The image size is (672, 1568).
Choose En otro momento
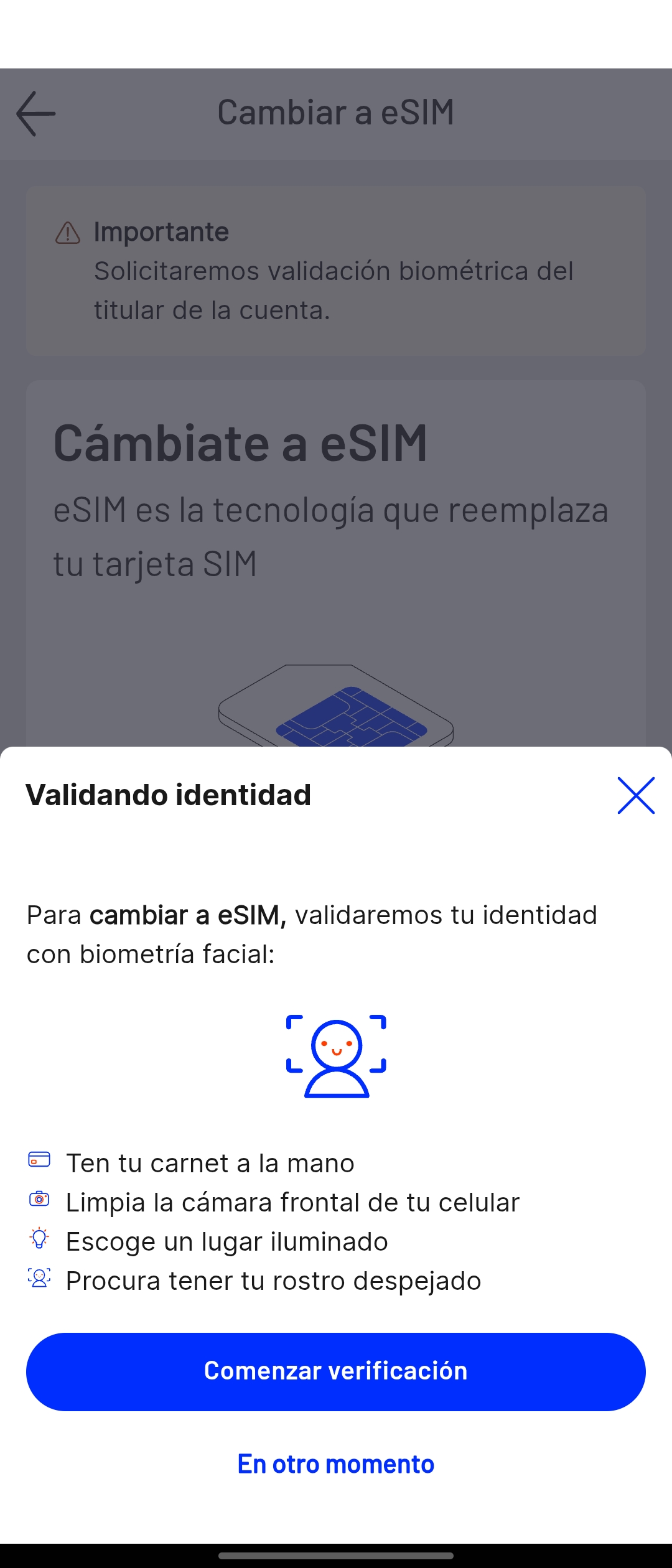336,1464
